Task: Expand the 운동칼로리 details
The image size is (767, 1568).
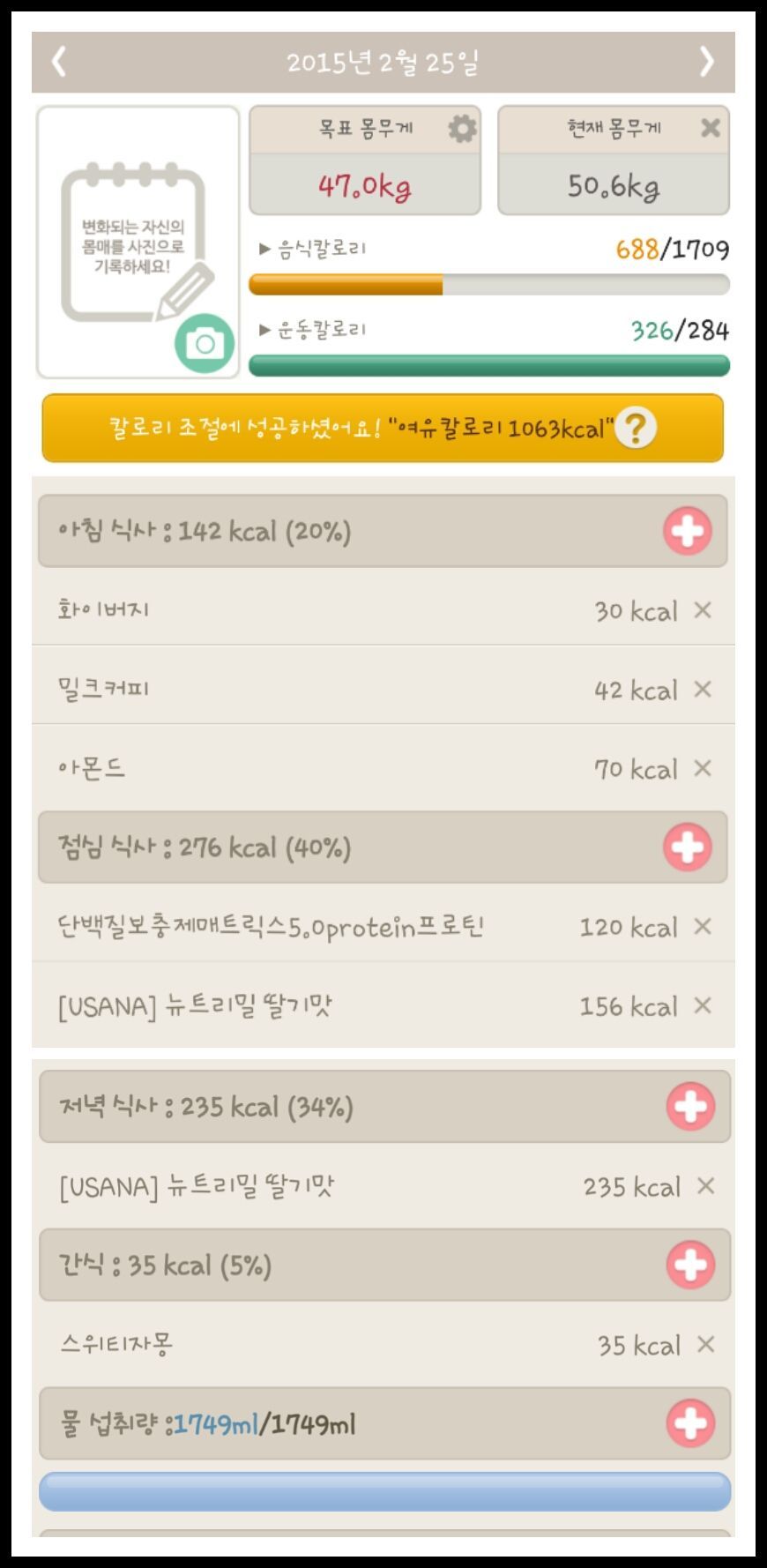Action: point(313,331)
